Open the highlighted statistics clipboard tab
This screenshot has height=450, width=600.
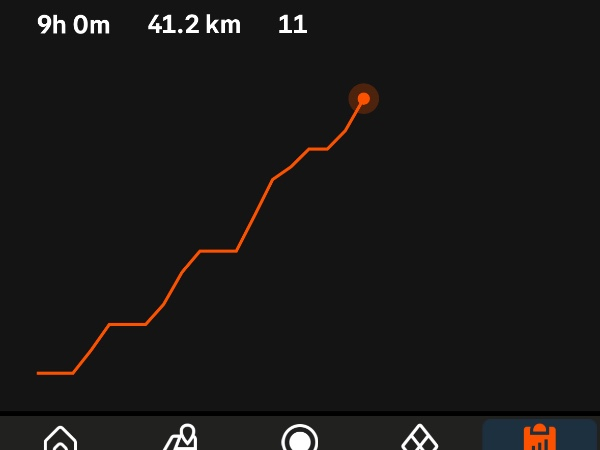(x=540, y=436)
